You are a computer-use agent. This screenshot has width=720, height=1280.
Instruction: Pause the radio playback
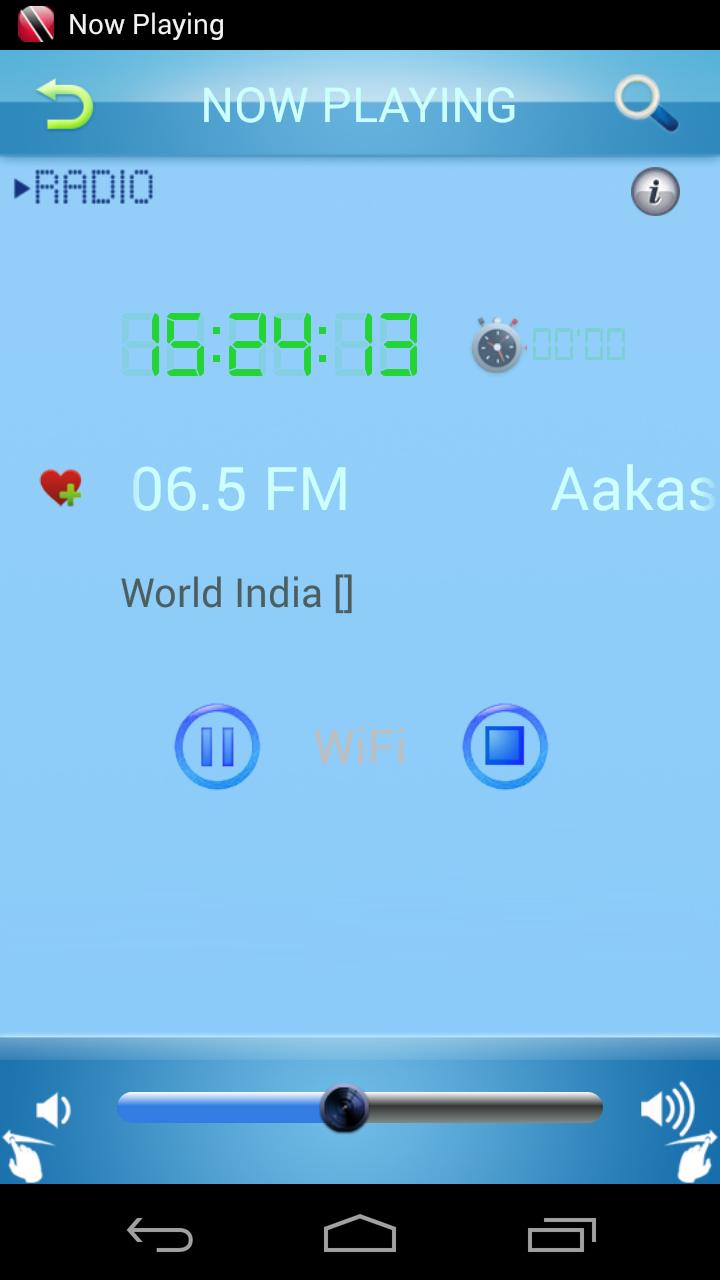(217, 746)
